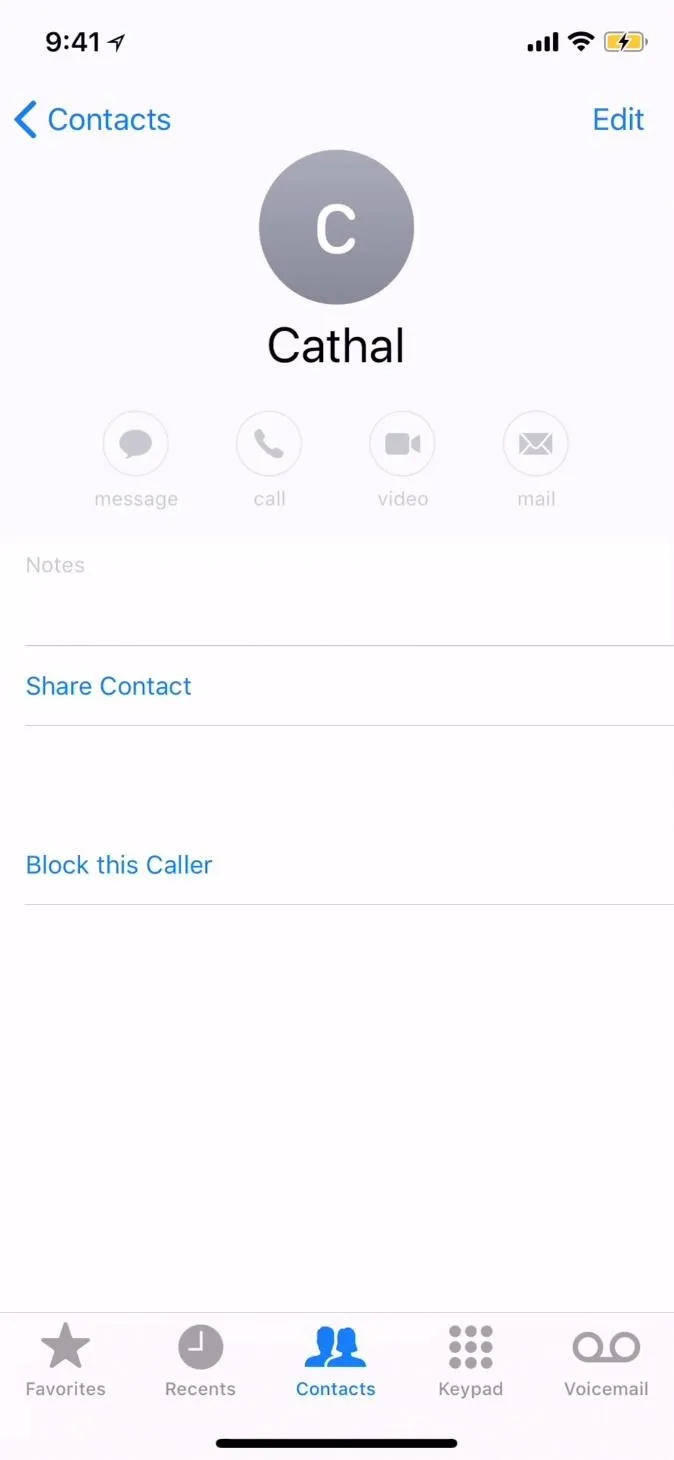Open the Voicemail tab

(x=606, y=1360)
